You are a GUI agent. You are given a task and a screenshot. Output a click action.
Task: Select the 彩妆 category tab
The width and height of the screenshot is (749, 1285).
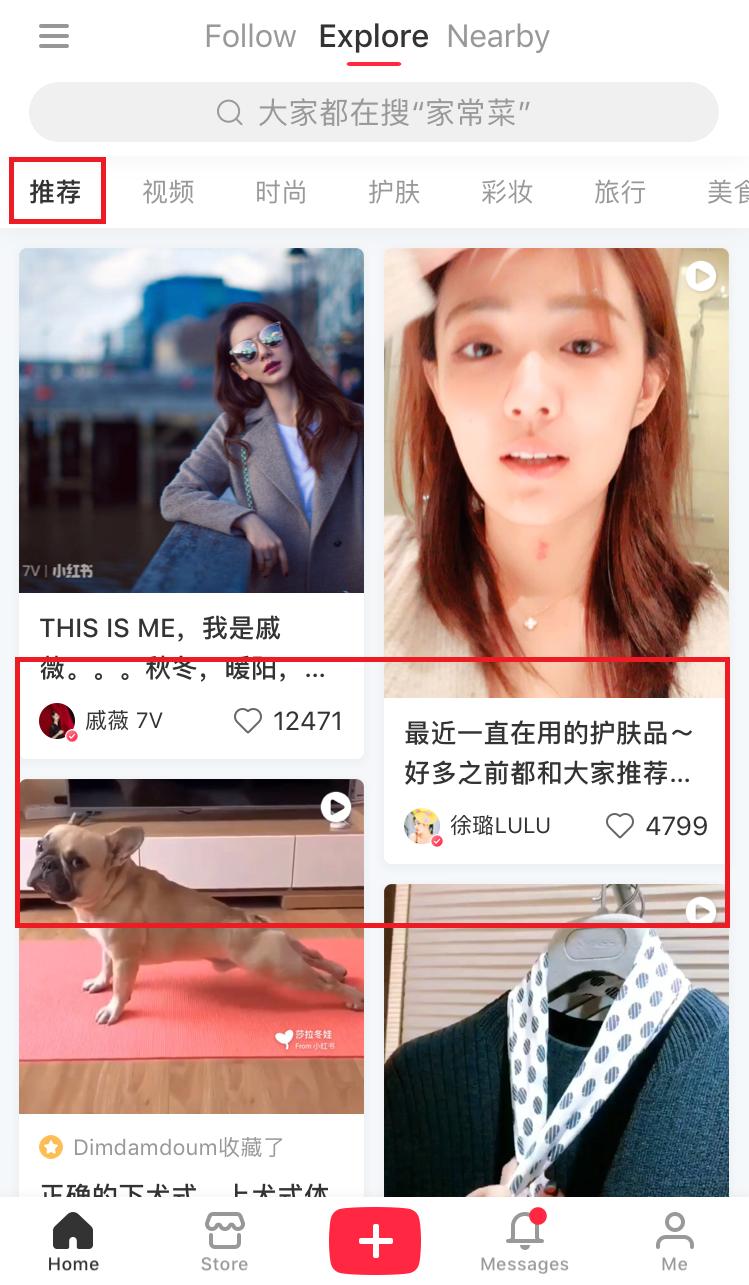pyautogui.click(x=507, y=191)
